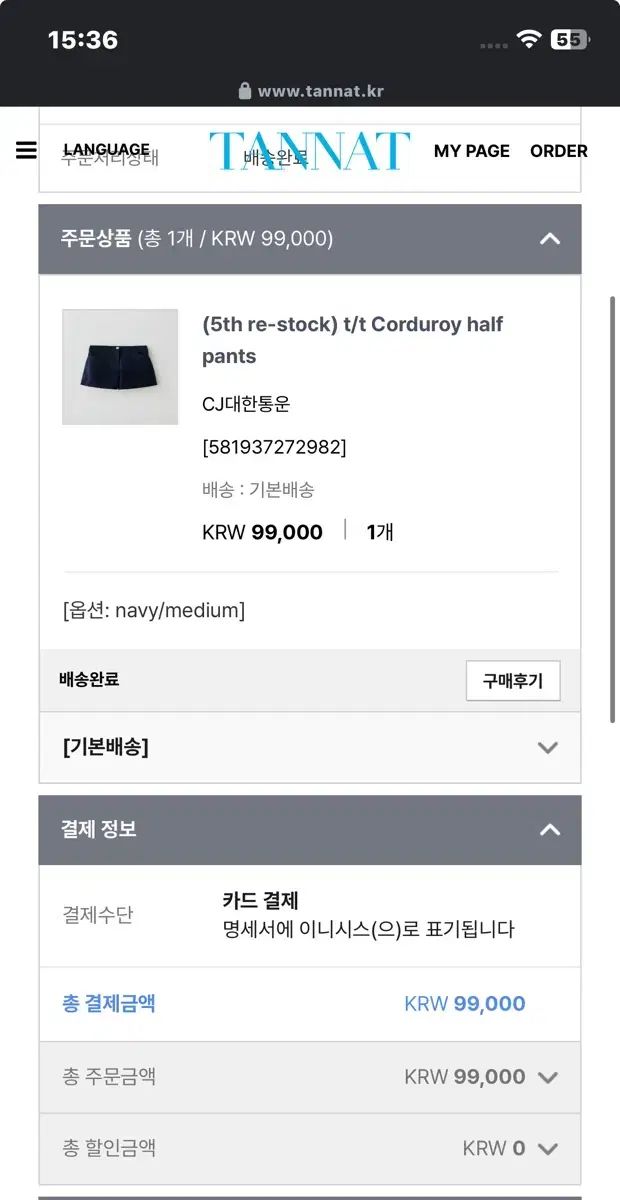Tap the TANNAT logo to go home
The height and width of the screenshot is (1200, 620).
[310, 151]
